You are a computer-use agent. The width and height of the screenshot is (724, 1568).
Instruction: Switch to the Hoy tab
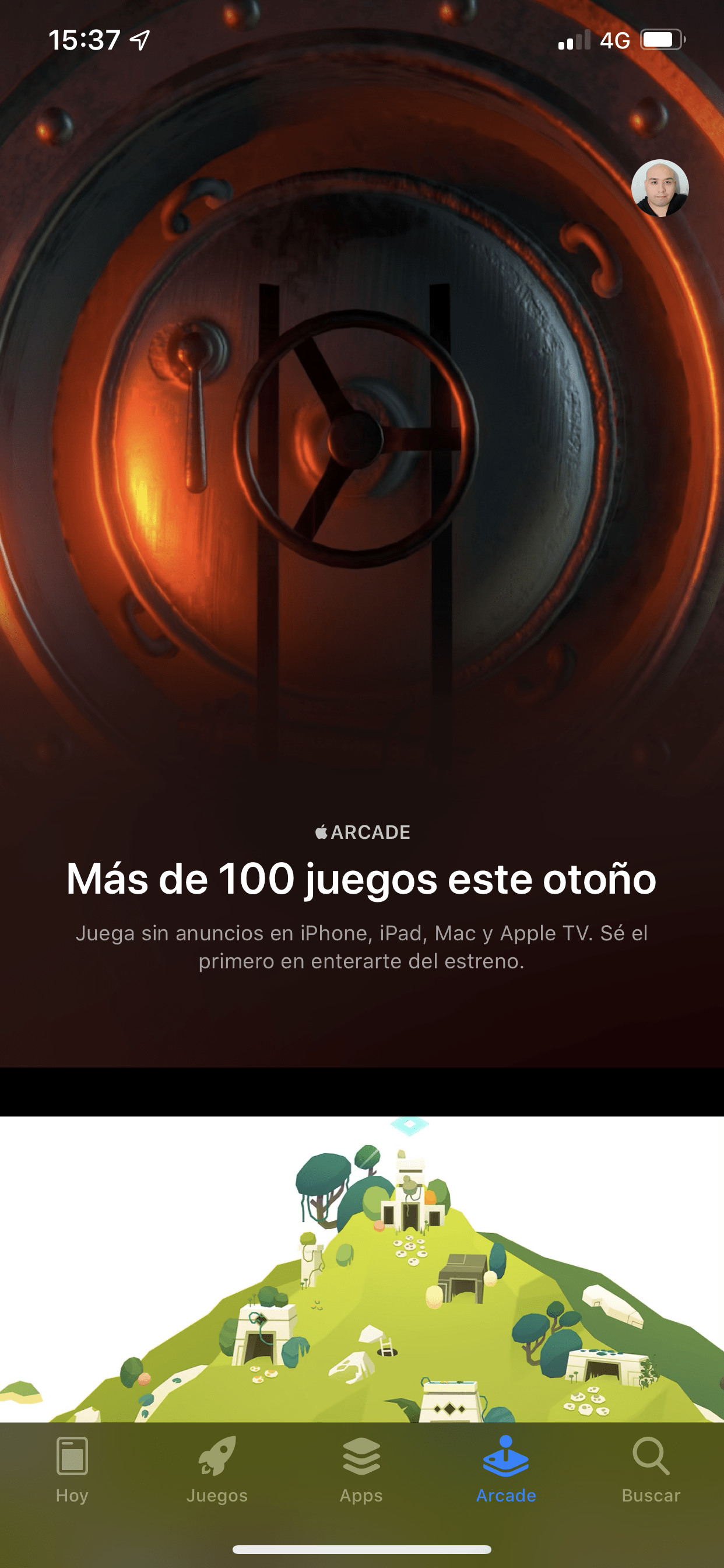72,1469
